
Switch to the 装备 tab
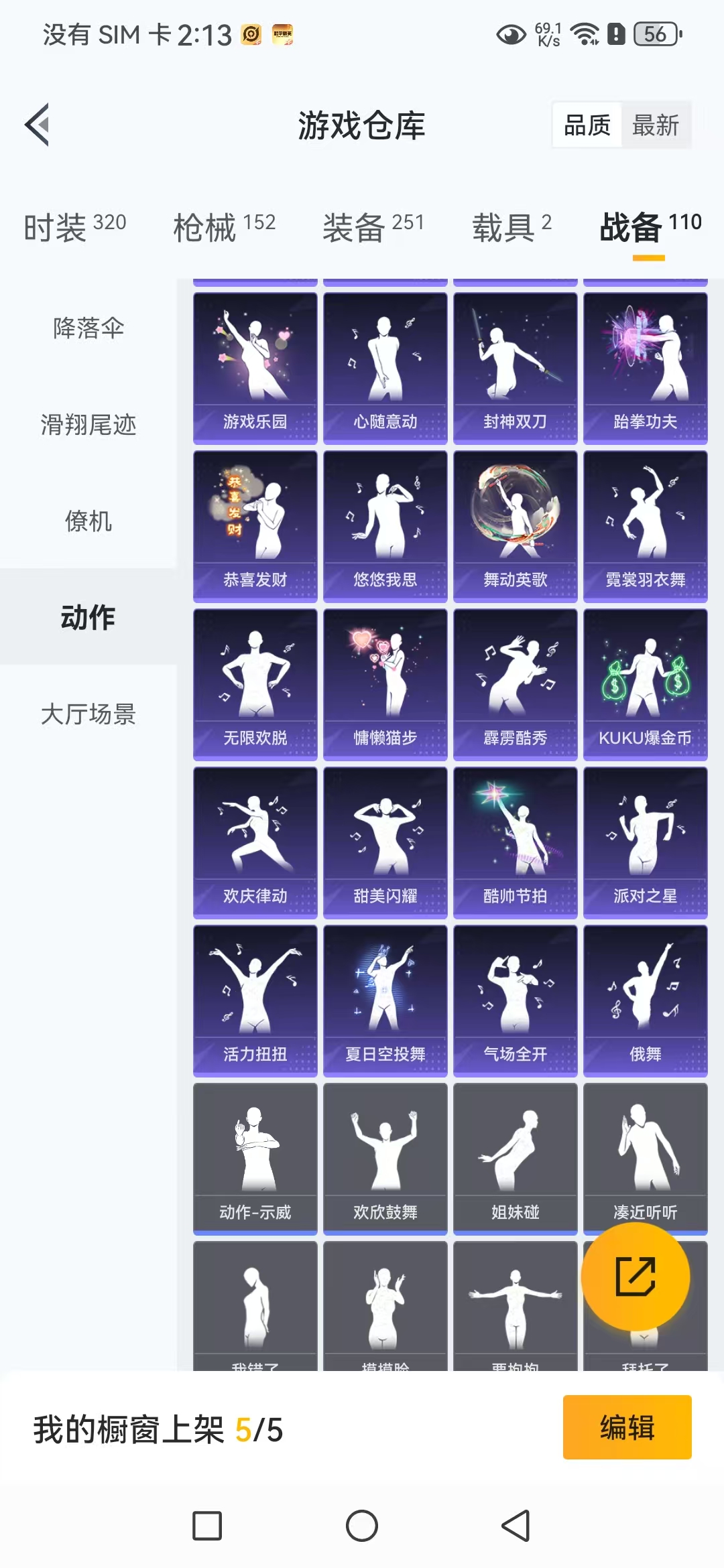(373, 227)
